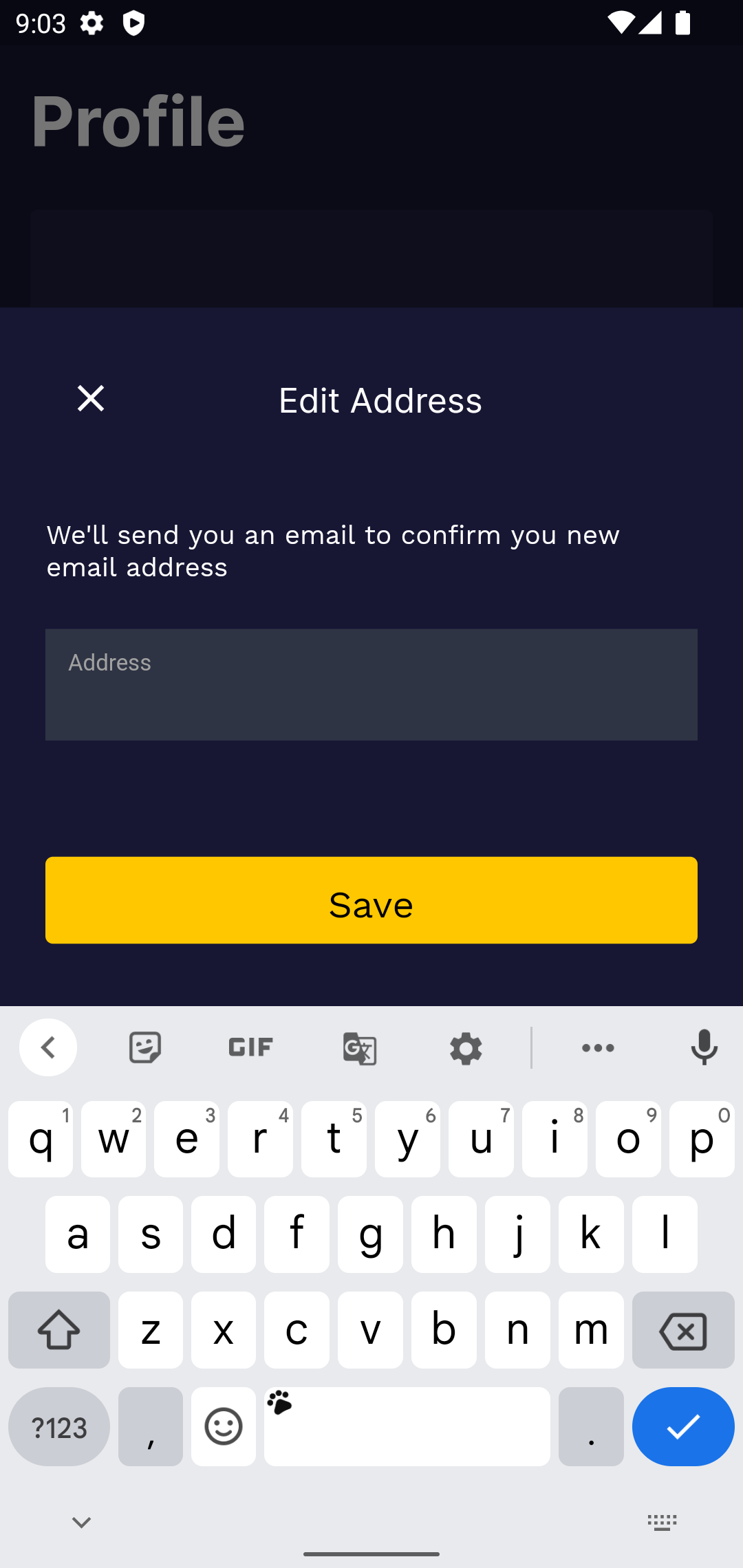Open the sticker picker on the keyboard
This screenshot has width=743, height=1568.
[144, 1047]
